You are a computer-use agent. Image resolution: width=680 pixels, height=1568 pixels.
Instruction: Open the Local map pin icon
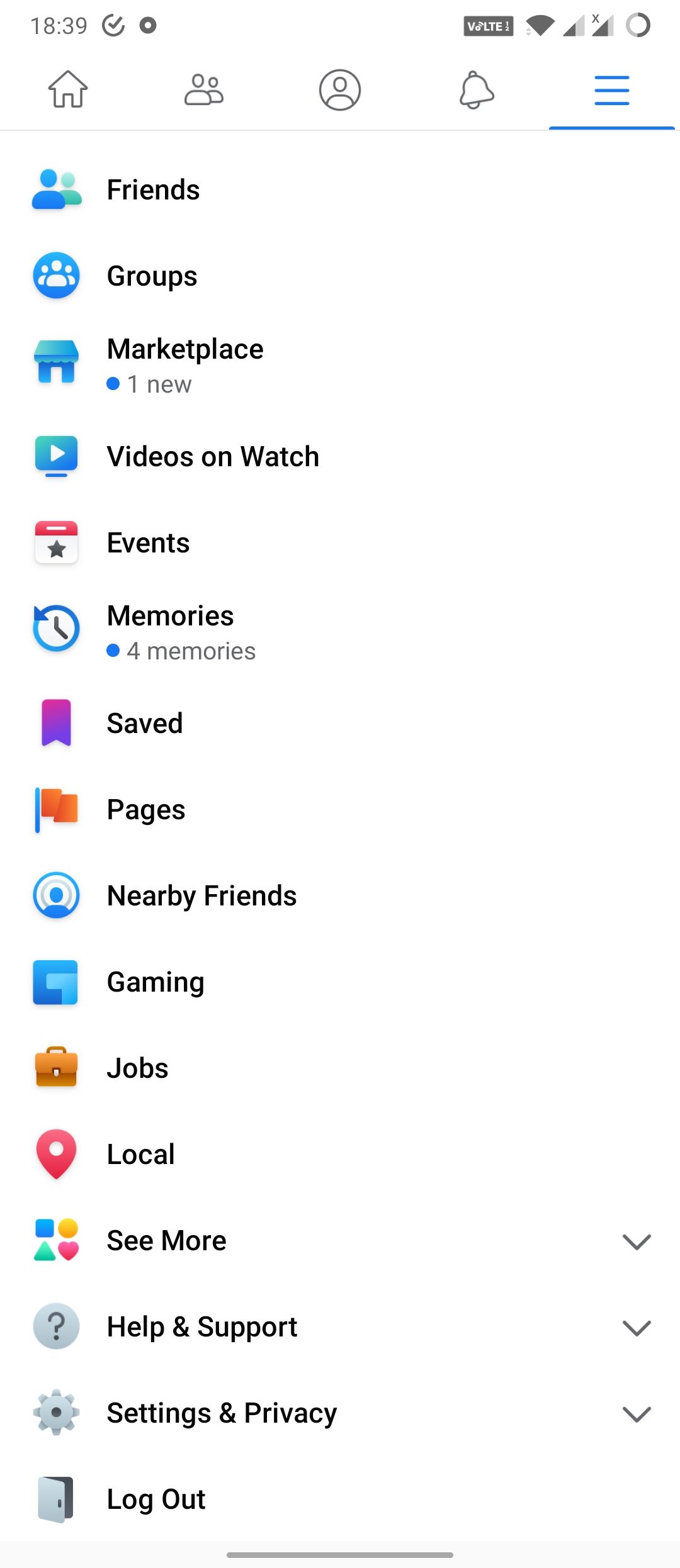coord(55,1154)
